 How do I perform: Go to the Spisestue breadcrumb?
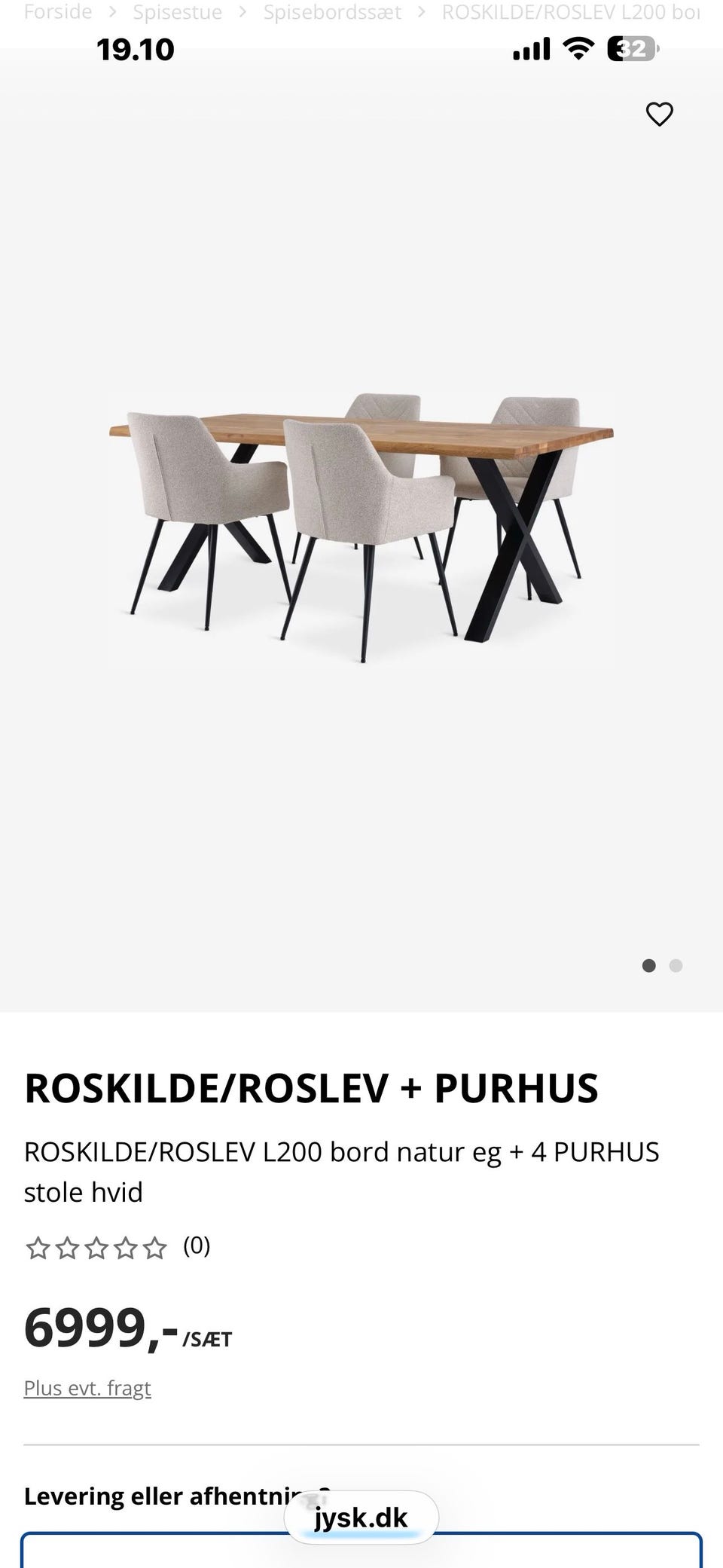[178, 12]
